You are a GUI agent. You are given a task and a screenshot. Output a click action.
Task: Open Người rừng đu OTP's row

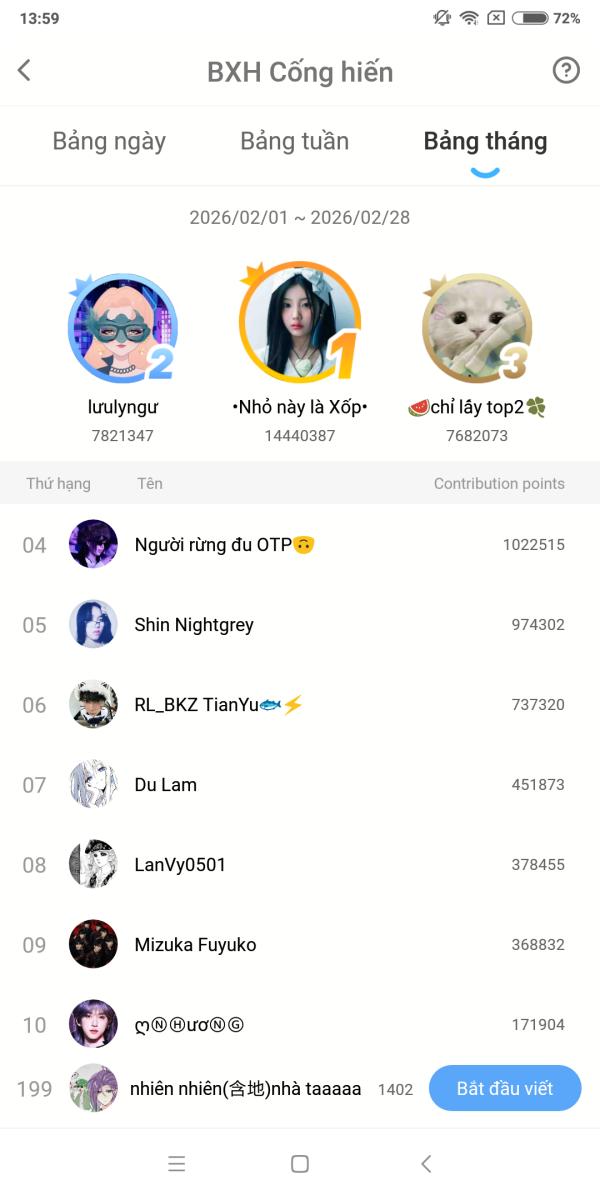pyautogui.click(x=300, y=545)
